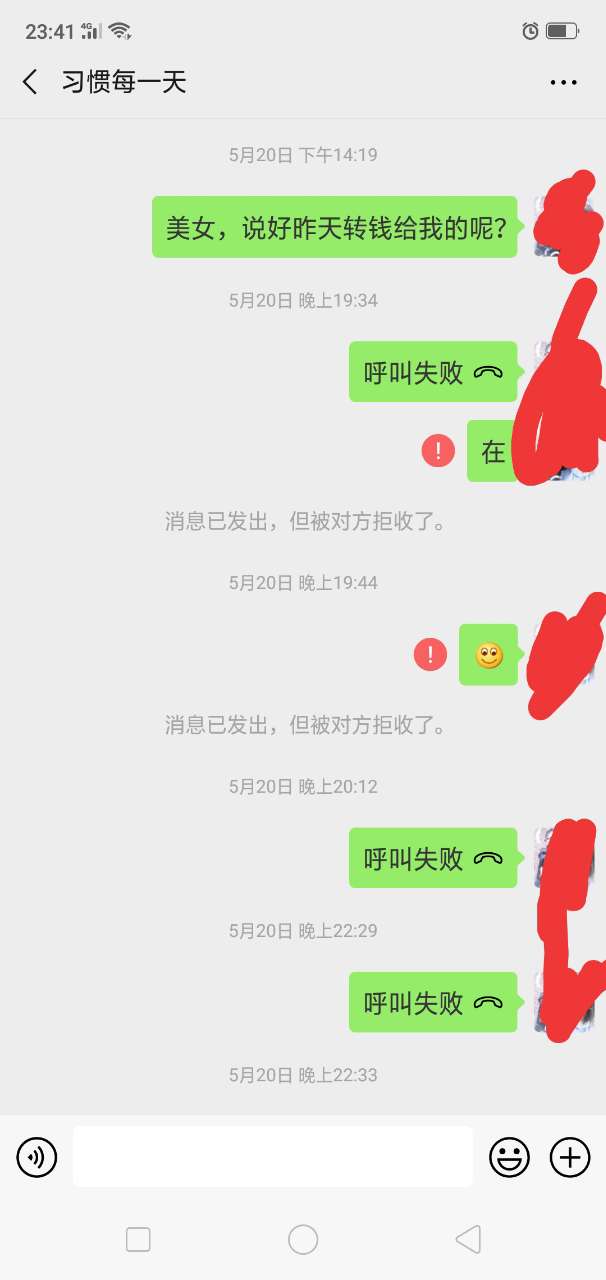Resend the failed smiley emoji message
Image resolution: width=606 pixels, height=1280 pixels.
430,655
